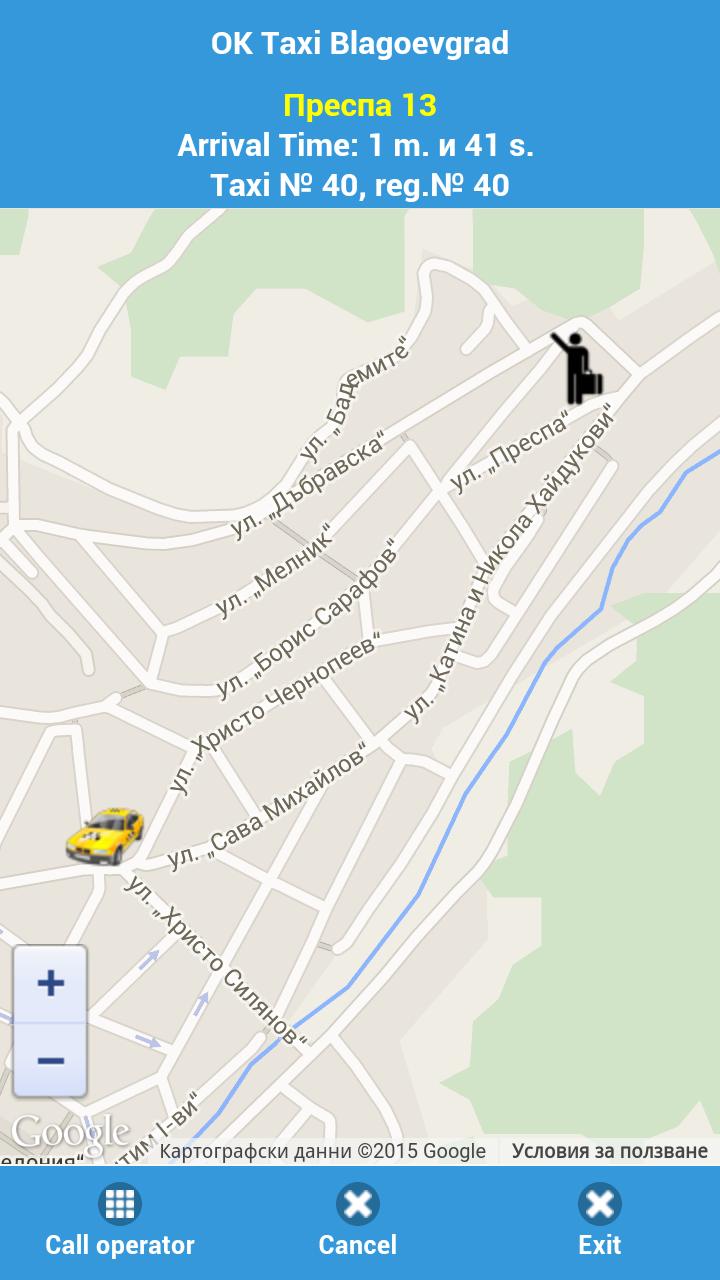Image resolution: width=720 pixels, height=1280 pixels.
Task: Tap the Cancel cross icon
Action: 358,1206
